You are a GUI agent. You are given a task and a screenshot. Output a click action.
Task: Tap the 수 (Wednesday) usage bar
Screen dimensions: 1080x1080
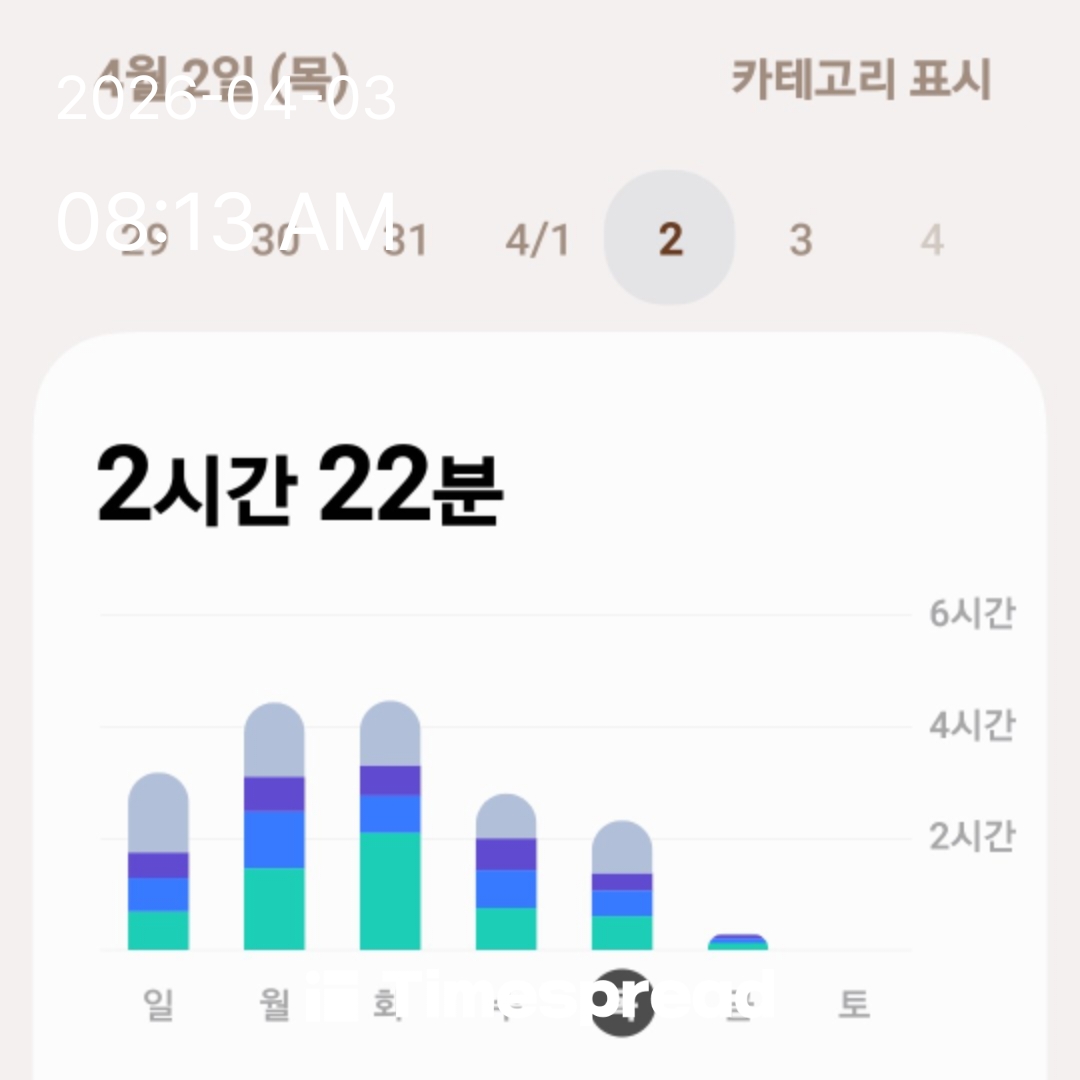point(506,872)
